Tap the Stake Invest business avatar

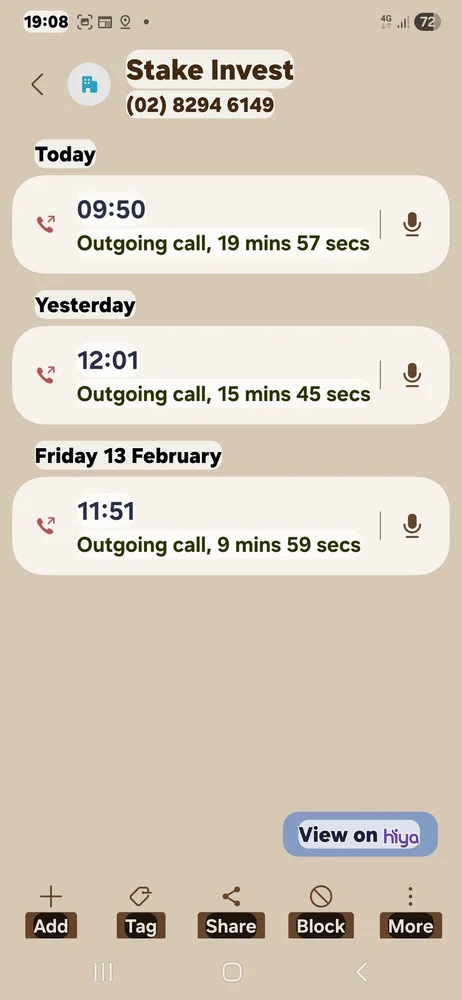pos(89,84)
